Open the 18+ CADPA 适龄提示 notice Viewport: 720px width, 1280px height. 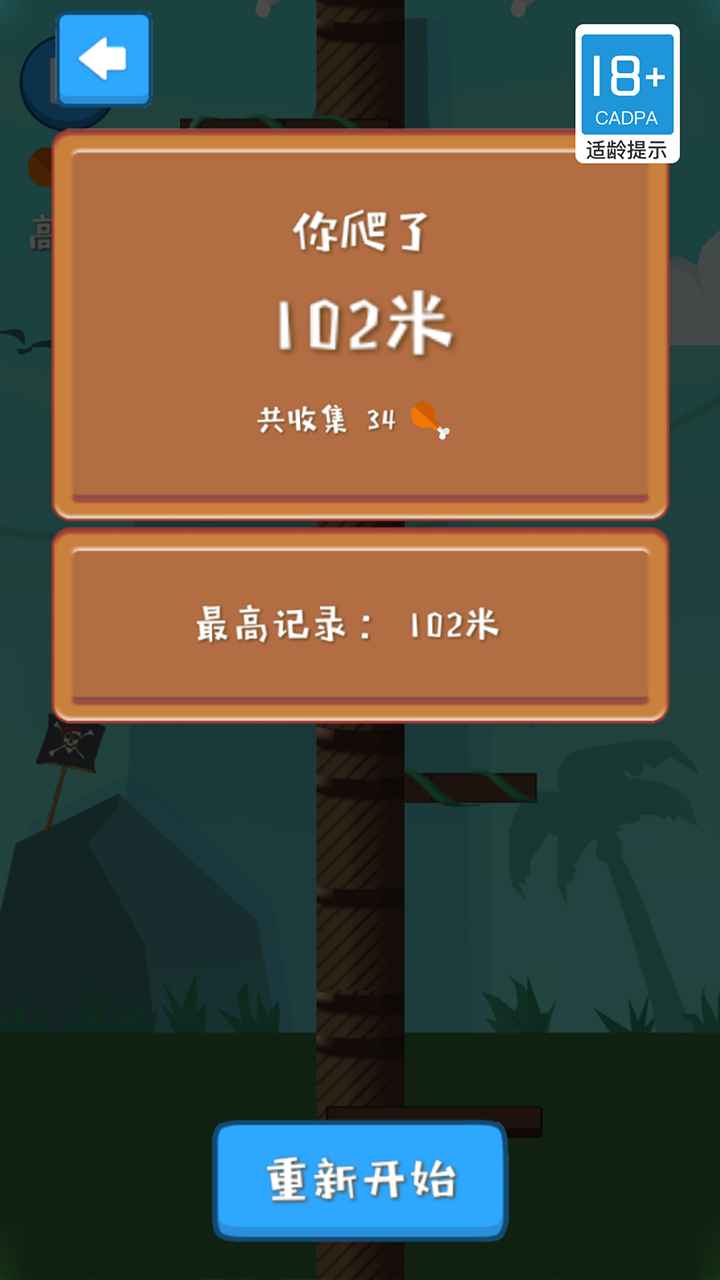(627, 95)
